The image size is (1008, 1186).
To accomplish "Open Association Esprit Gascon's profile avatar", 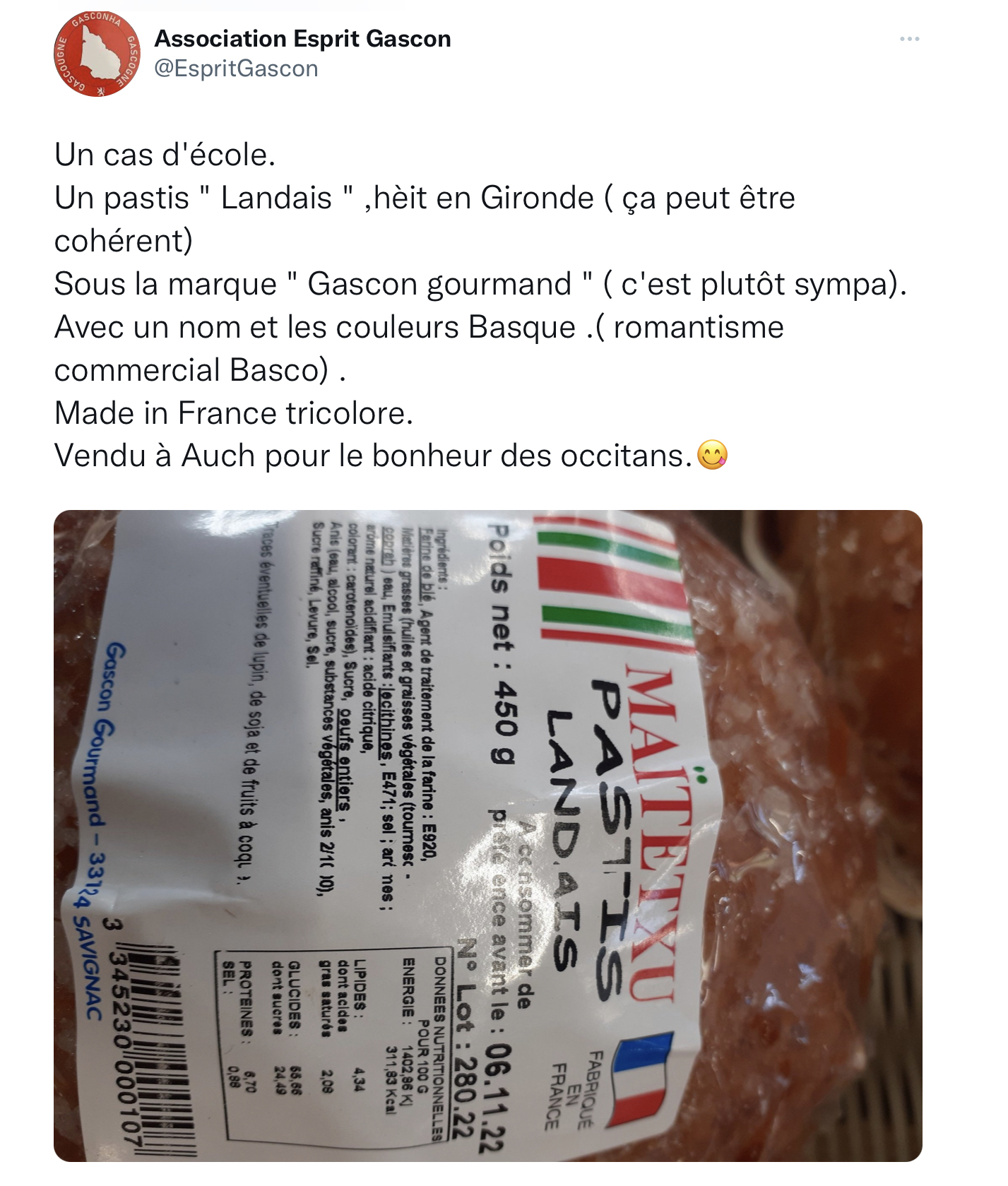I will point(97,54).
